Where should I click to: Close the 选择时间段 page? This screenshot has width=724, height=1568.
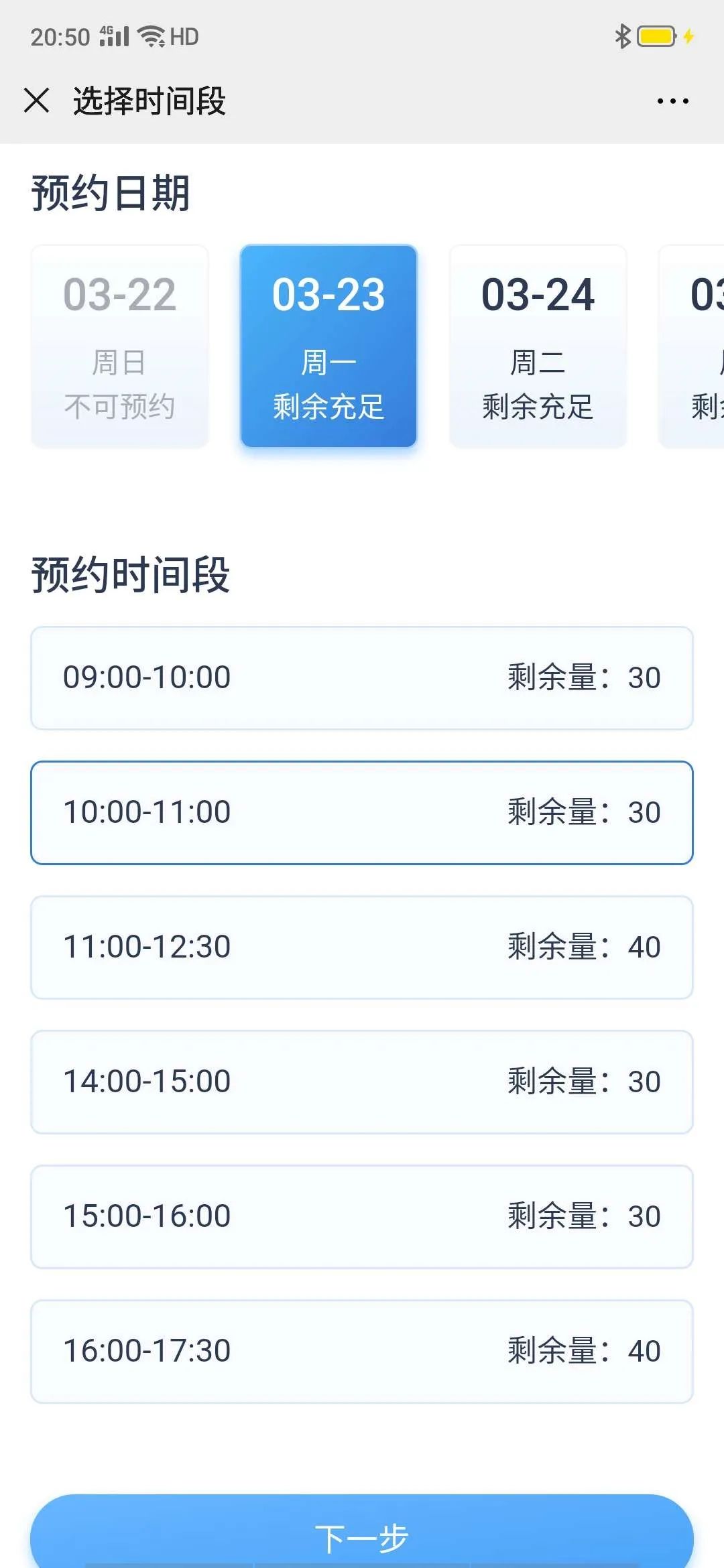coord(38,101)
